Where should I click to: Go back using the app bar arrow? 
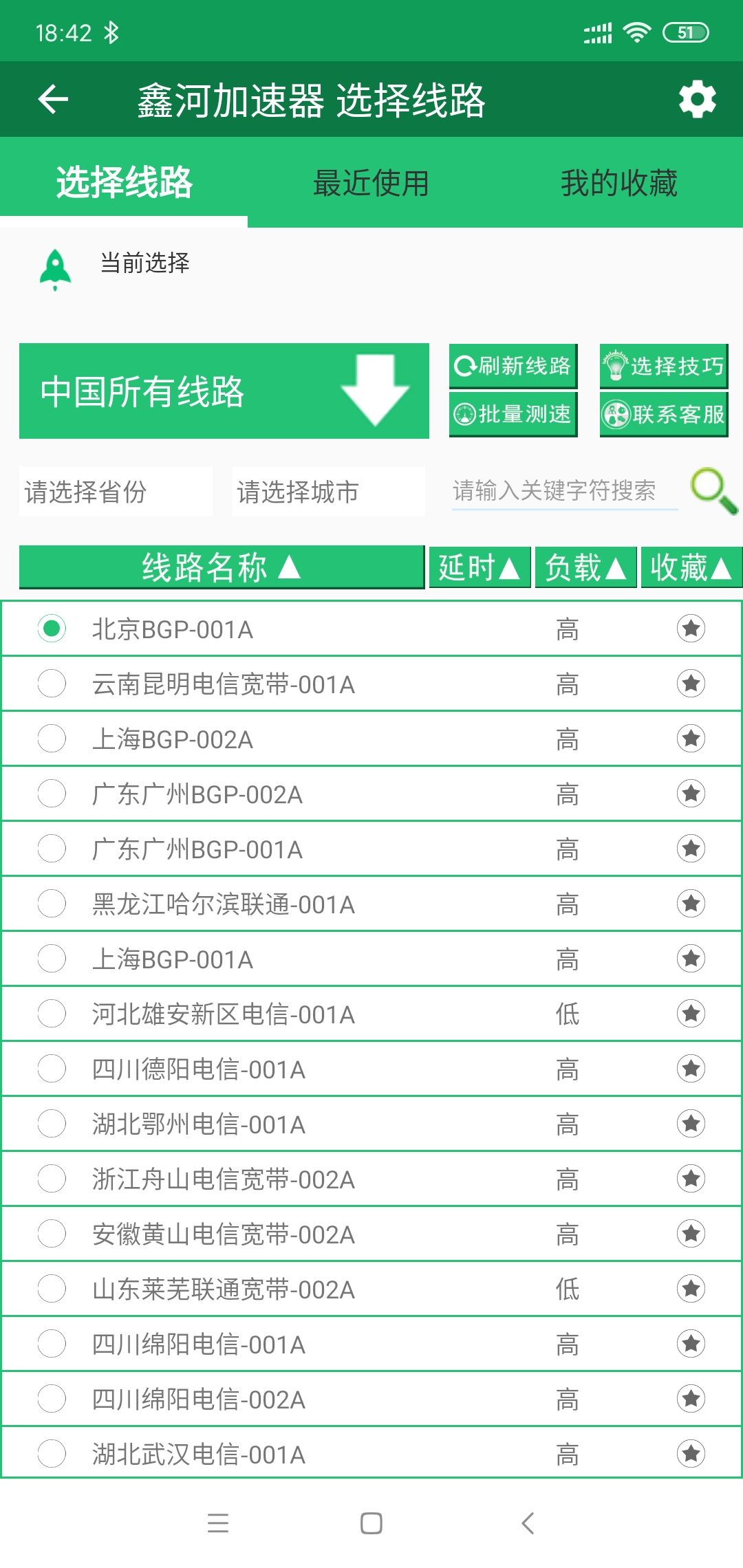pyautogui.click(x=53, y=99)
